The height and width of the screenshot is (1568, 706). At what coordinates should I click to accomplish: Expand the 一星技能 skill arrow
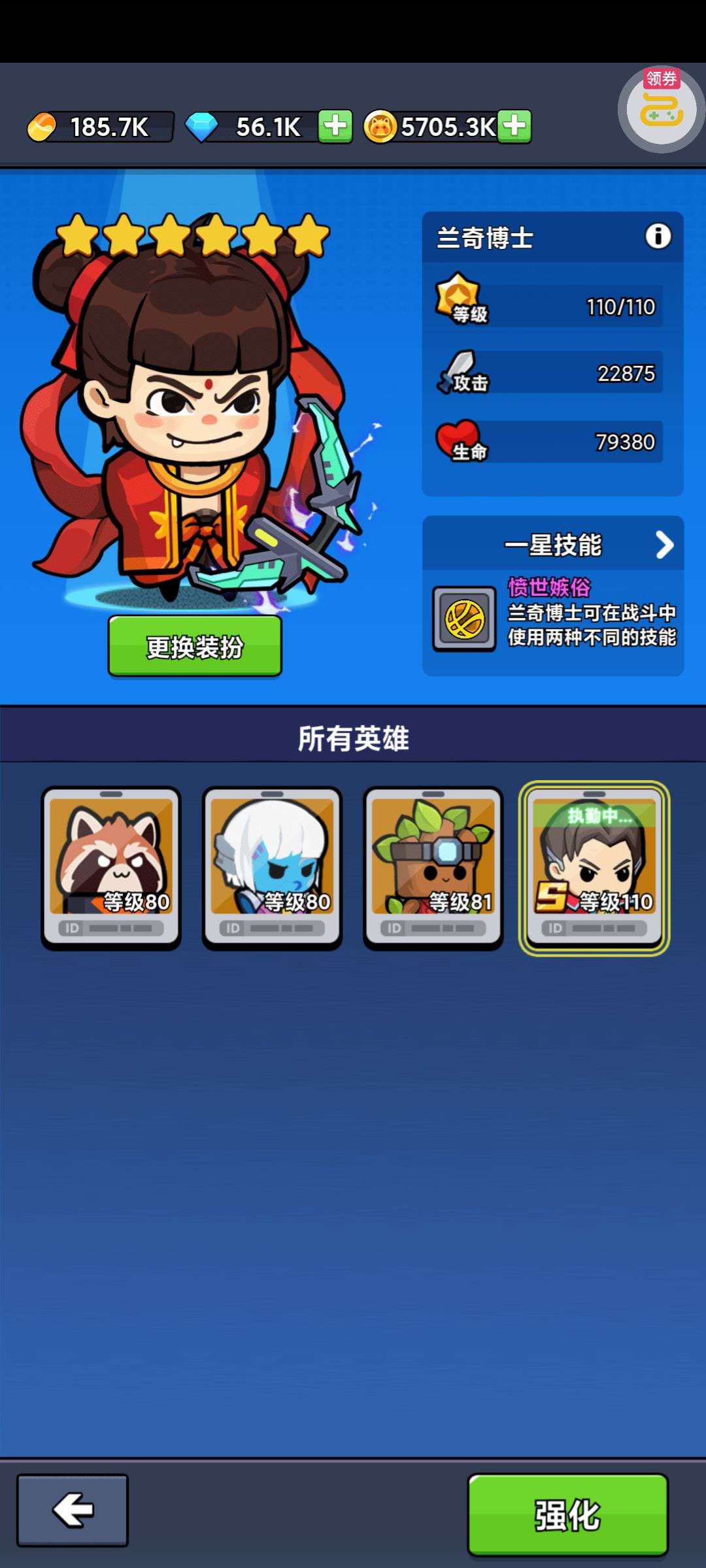click(x=664, y=544)
